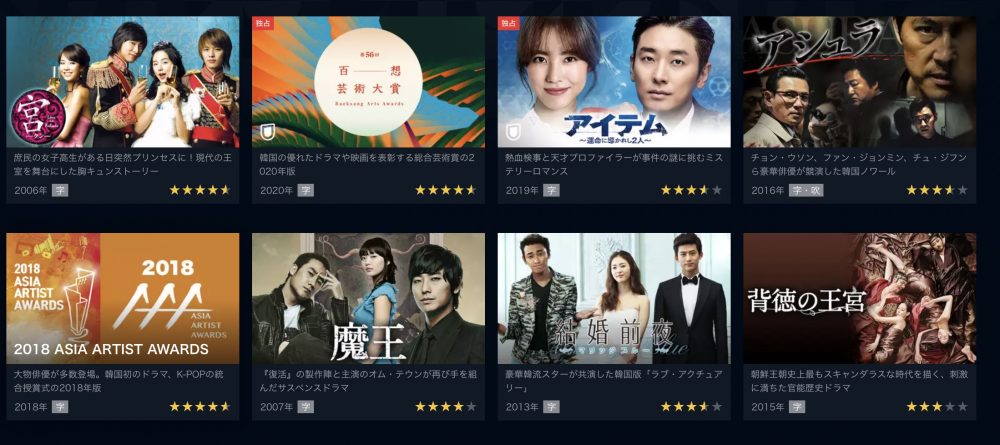Viewport: 1000px width, 445px height.
Task: Select the アイテム drama tile
Action: pyautogui.click(x=614, y=82)
